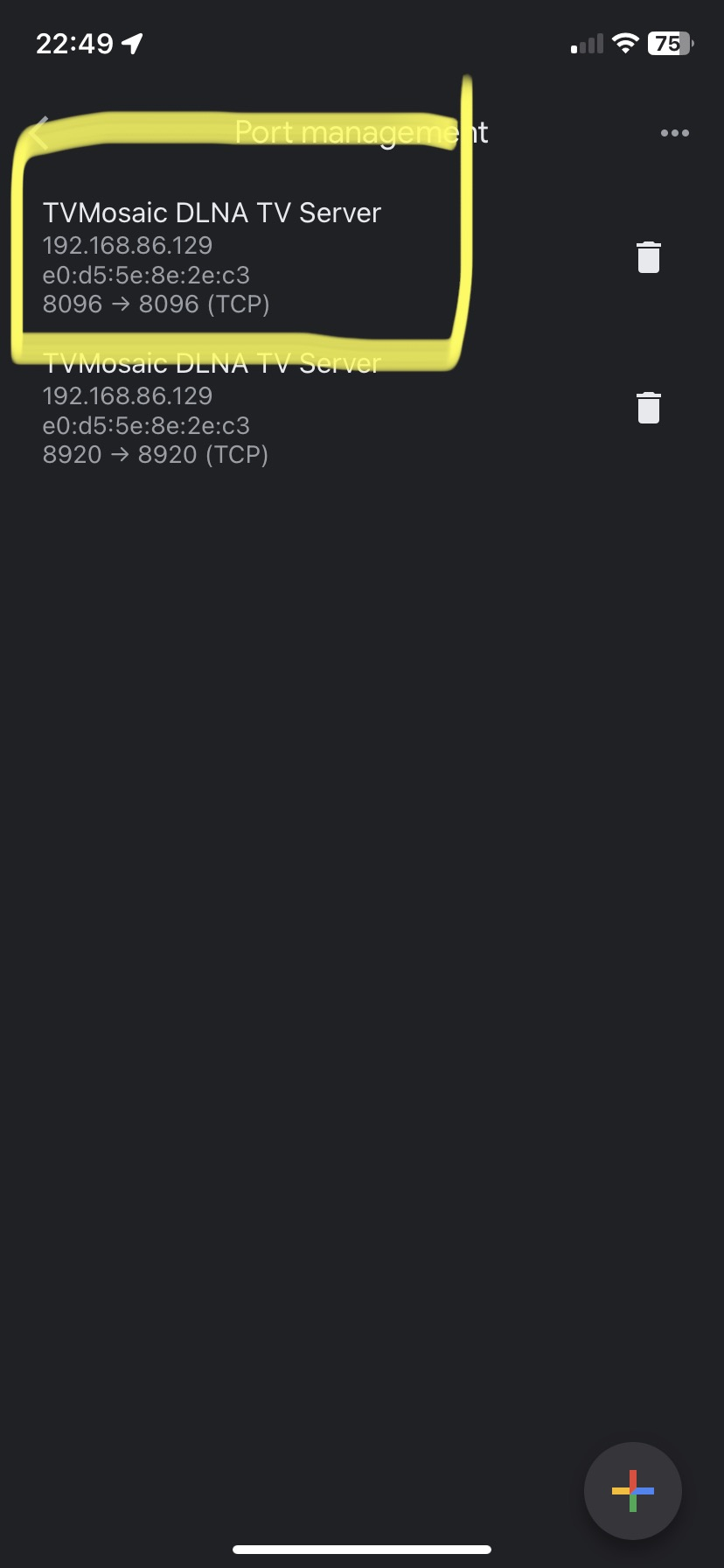Tap the cellular signal indicator
This screenshot has width=724, height=1568.
(x=587, y=42)
